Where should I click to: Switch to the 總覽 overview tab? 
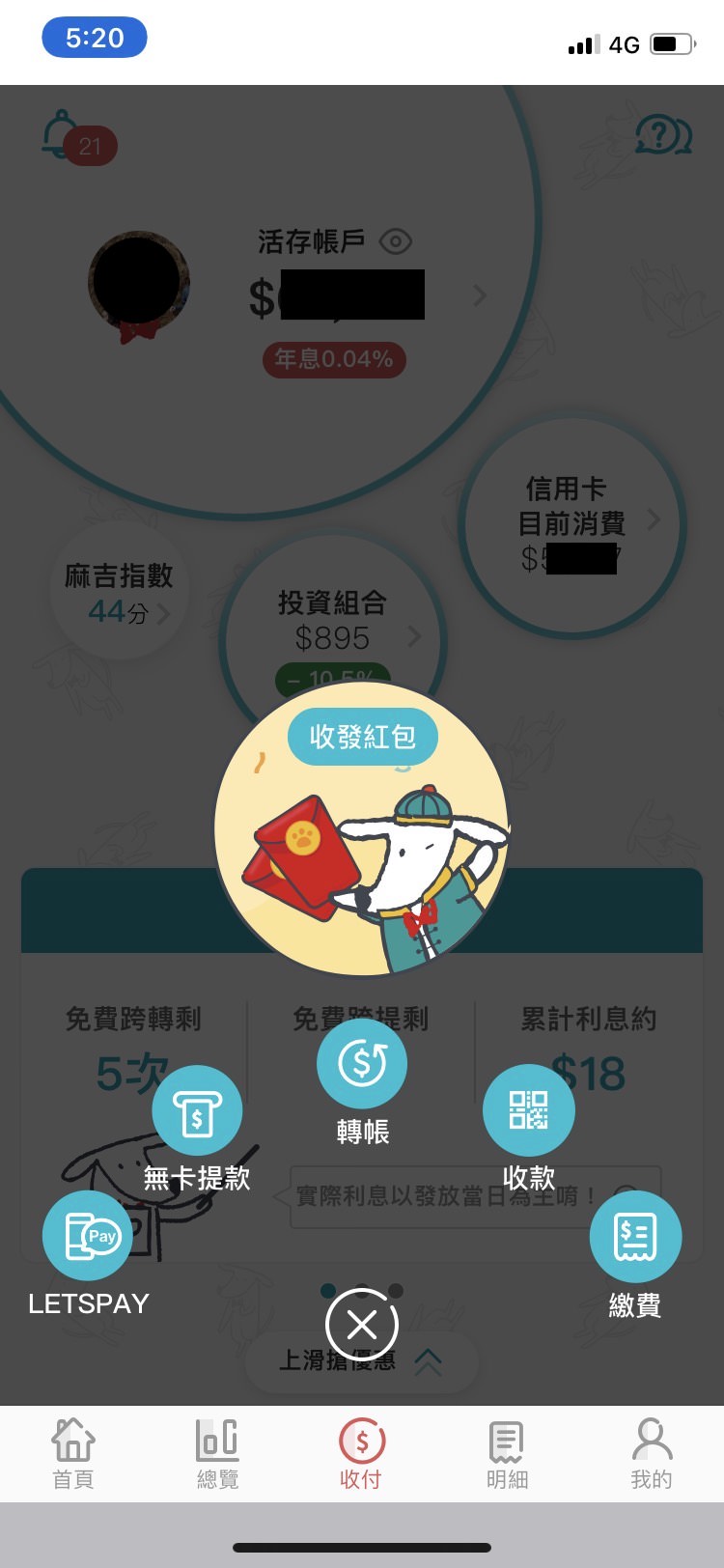coord(217,1453)
